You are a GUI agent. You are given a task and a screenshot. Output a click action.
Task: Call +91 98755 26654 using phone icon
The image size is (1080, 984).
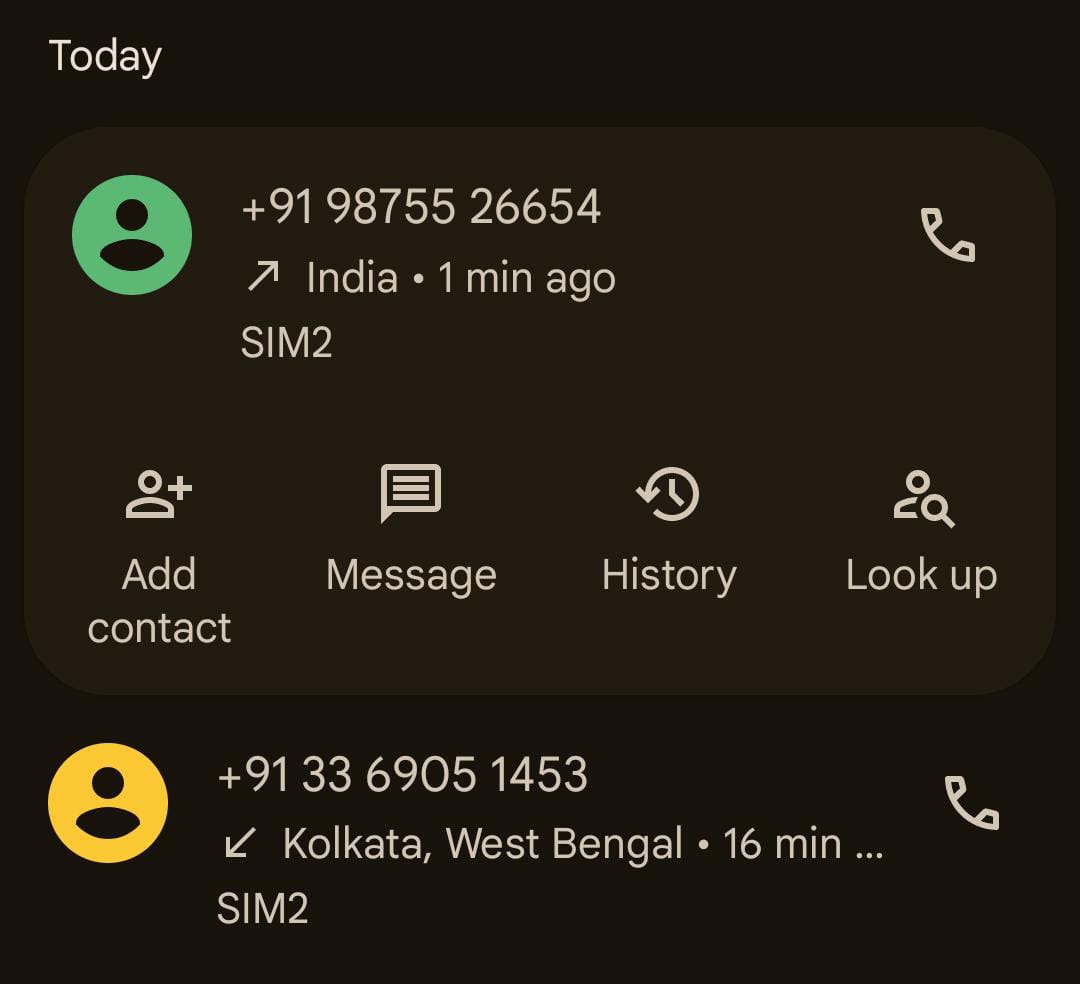[x=947, y=235]
